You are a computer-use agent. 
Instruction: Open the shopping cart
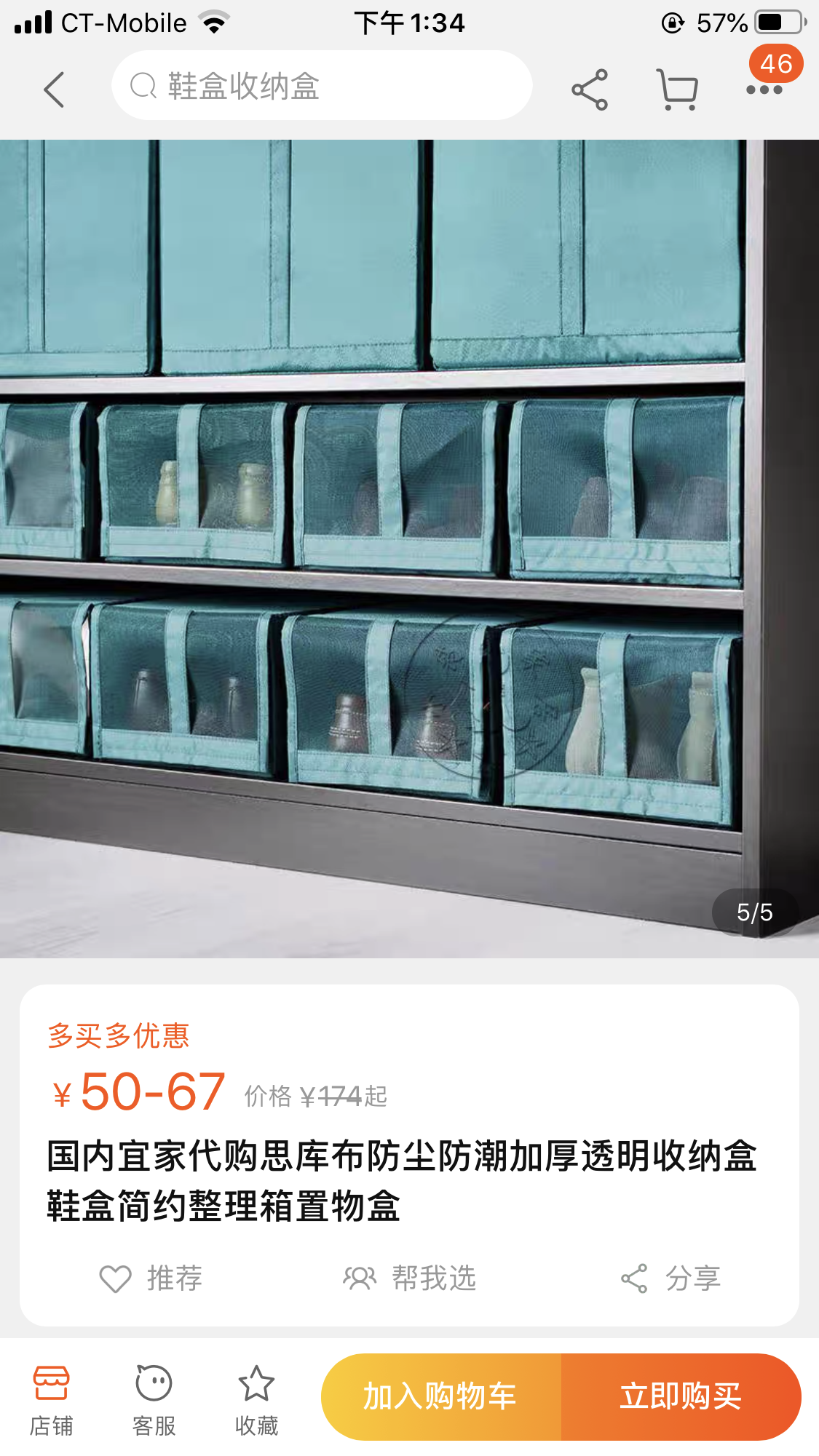677,89
